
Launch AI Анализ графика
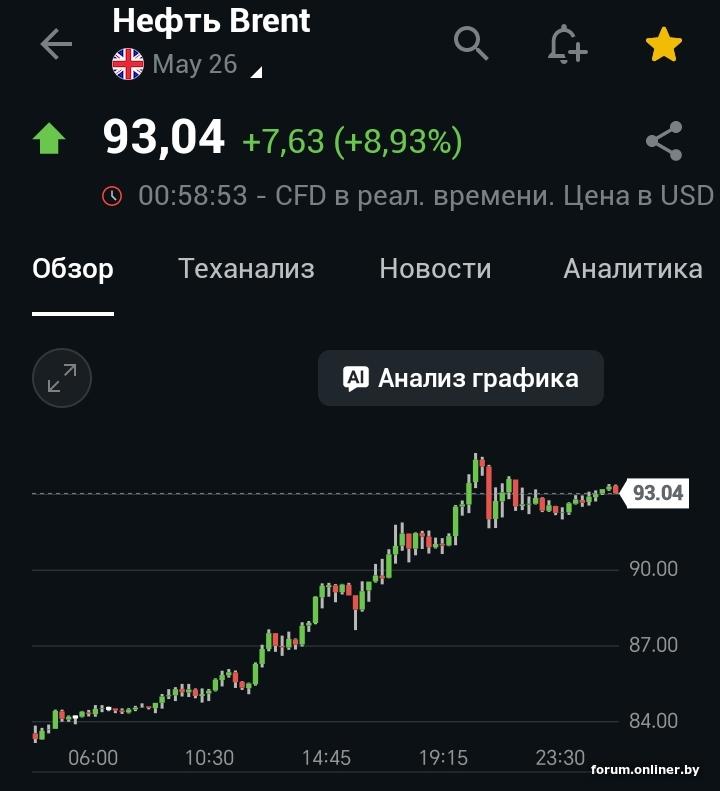click(x=461, y=378)
